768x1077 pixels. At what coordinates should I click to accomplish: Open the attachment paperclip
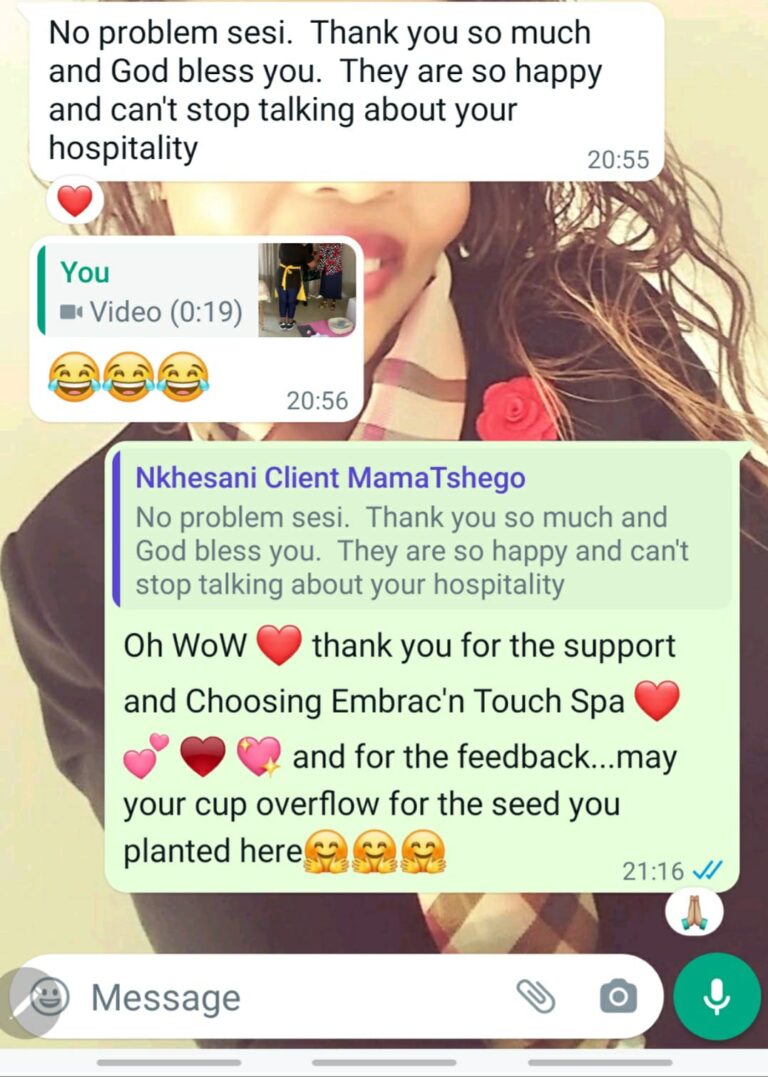click(536, 996)
